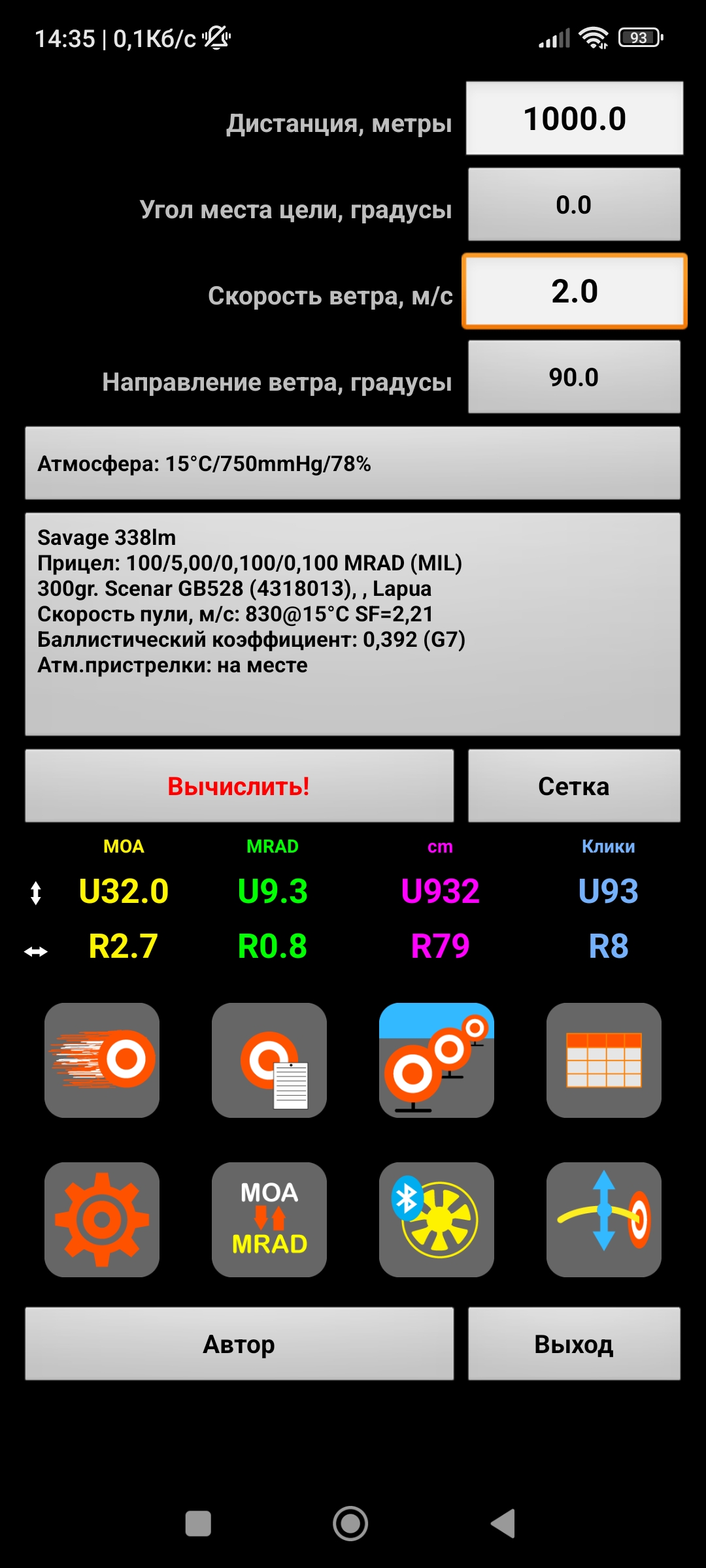Set the wind direction degrees
This screenshot has width=706, height=1568.
(574, 377)
